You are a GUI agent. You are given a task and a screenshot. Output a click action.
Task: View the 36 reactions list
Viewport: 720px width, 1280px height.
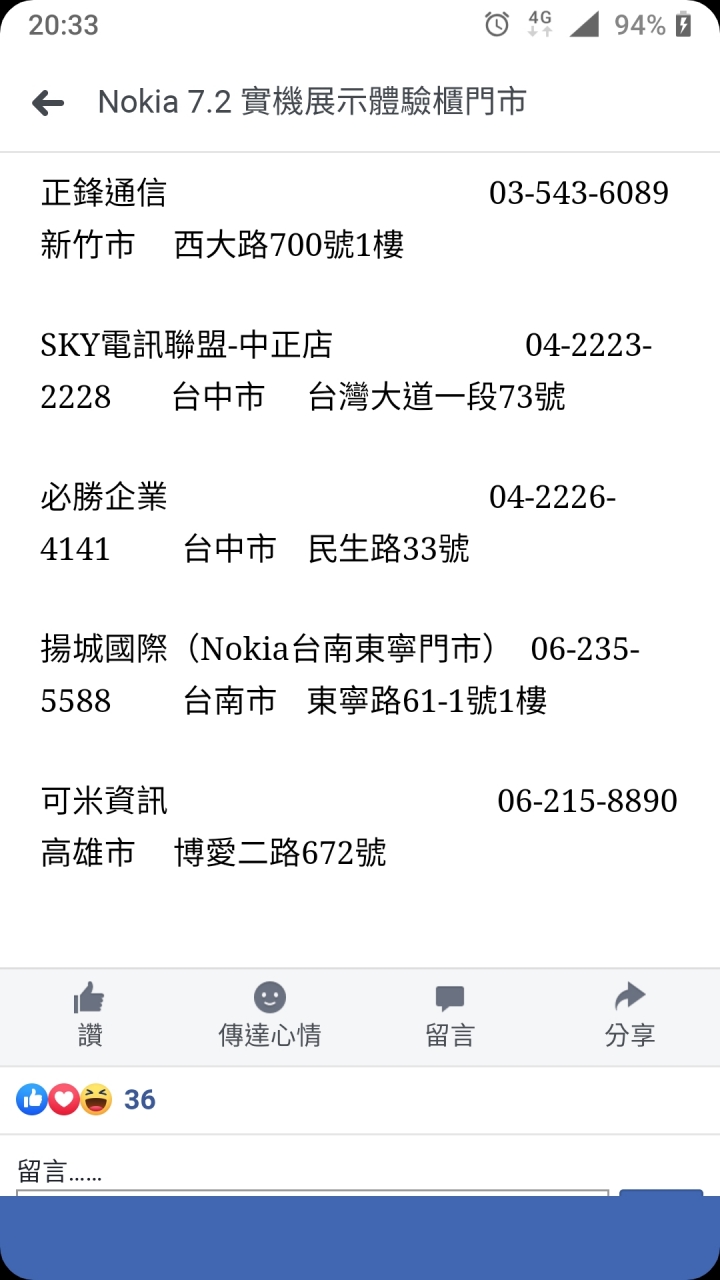pyautogui.click(x=86, y=1100)
